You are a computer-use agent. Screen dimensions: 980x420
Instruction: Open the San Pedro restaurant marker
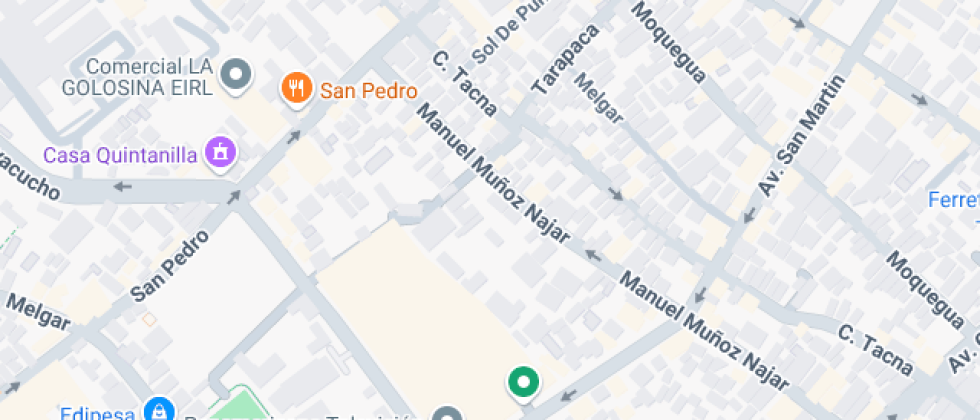coord(294,89)
